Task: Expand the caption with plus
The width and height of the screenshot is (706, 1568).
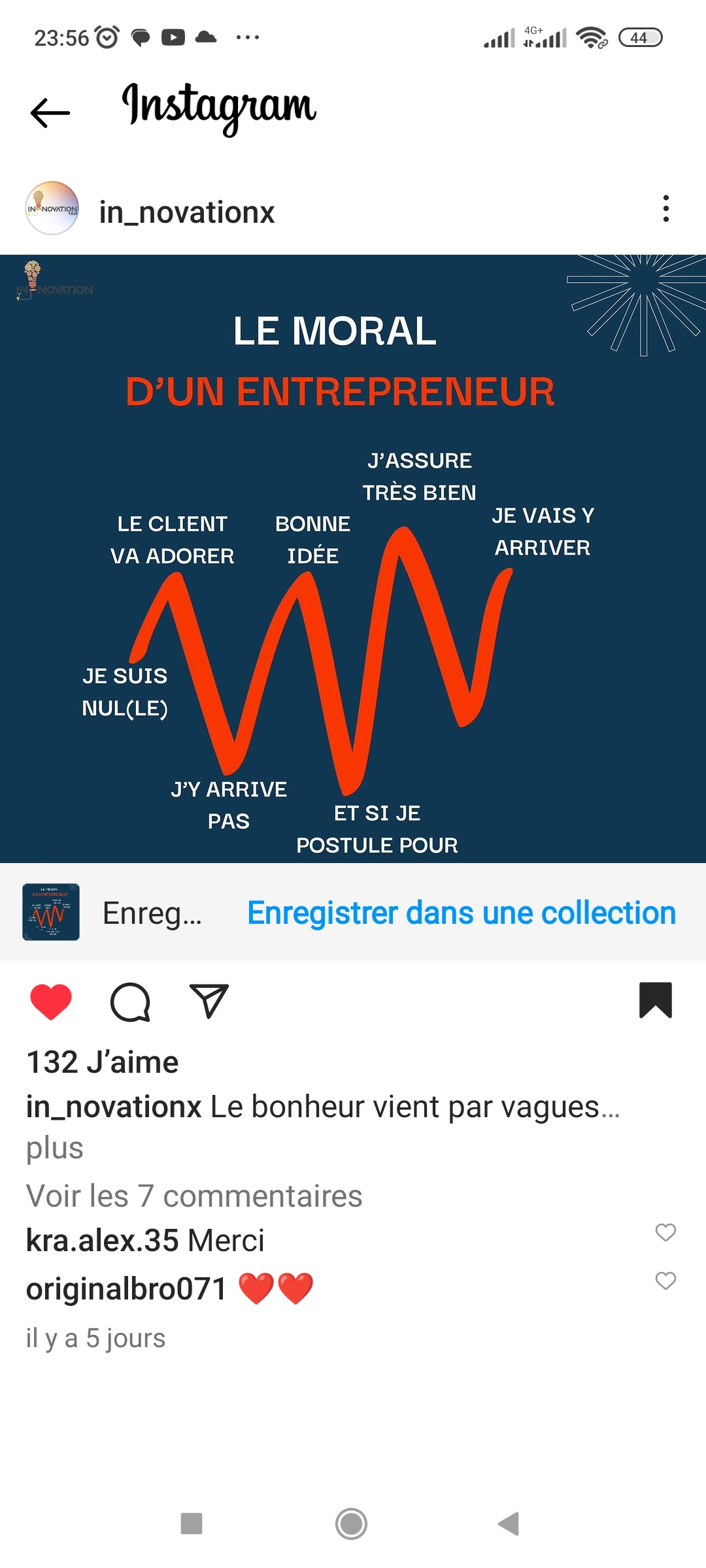Action: [x=55, y=1148]
